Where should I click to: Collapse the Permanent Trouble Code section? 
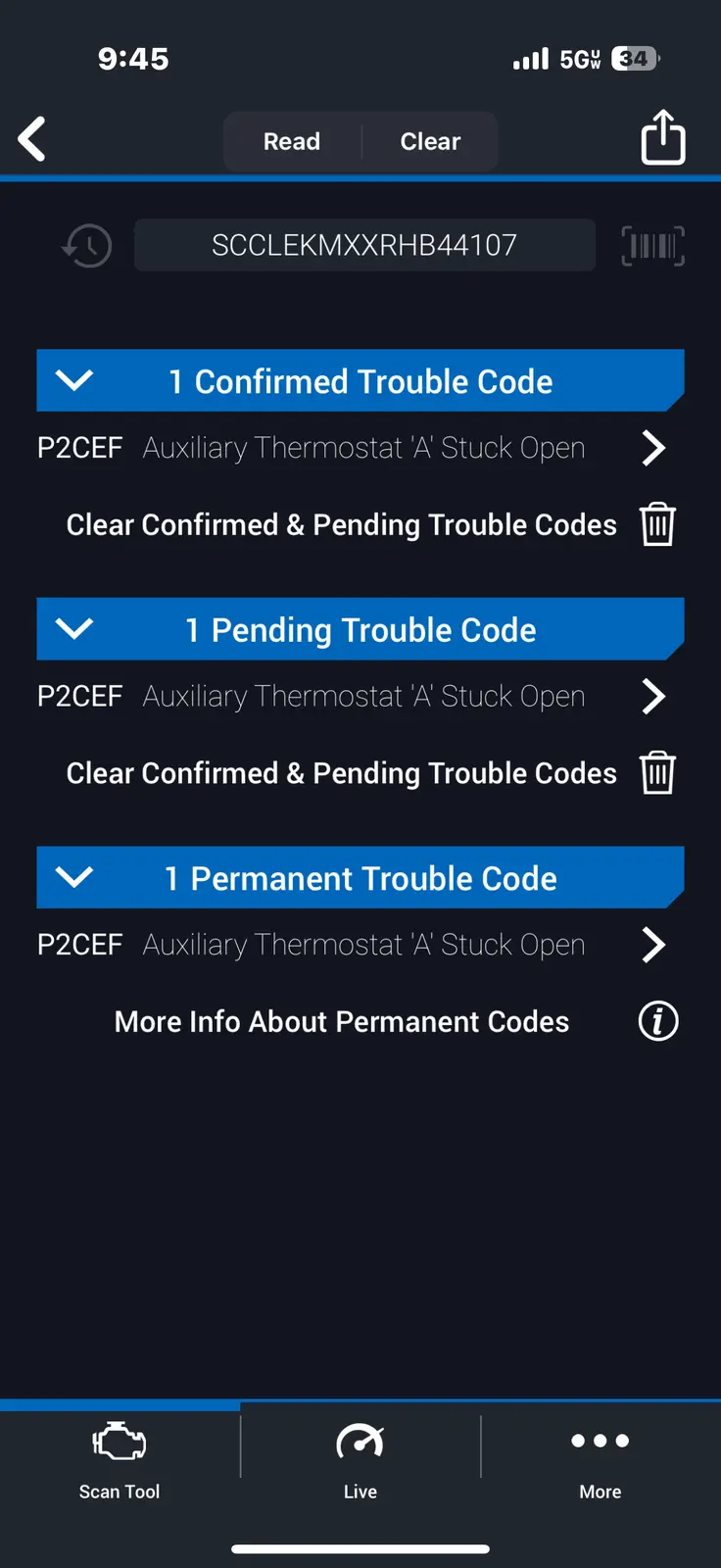click(74, 877)
